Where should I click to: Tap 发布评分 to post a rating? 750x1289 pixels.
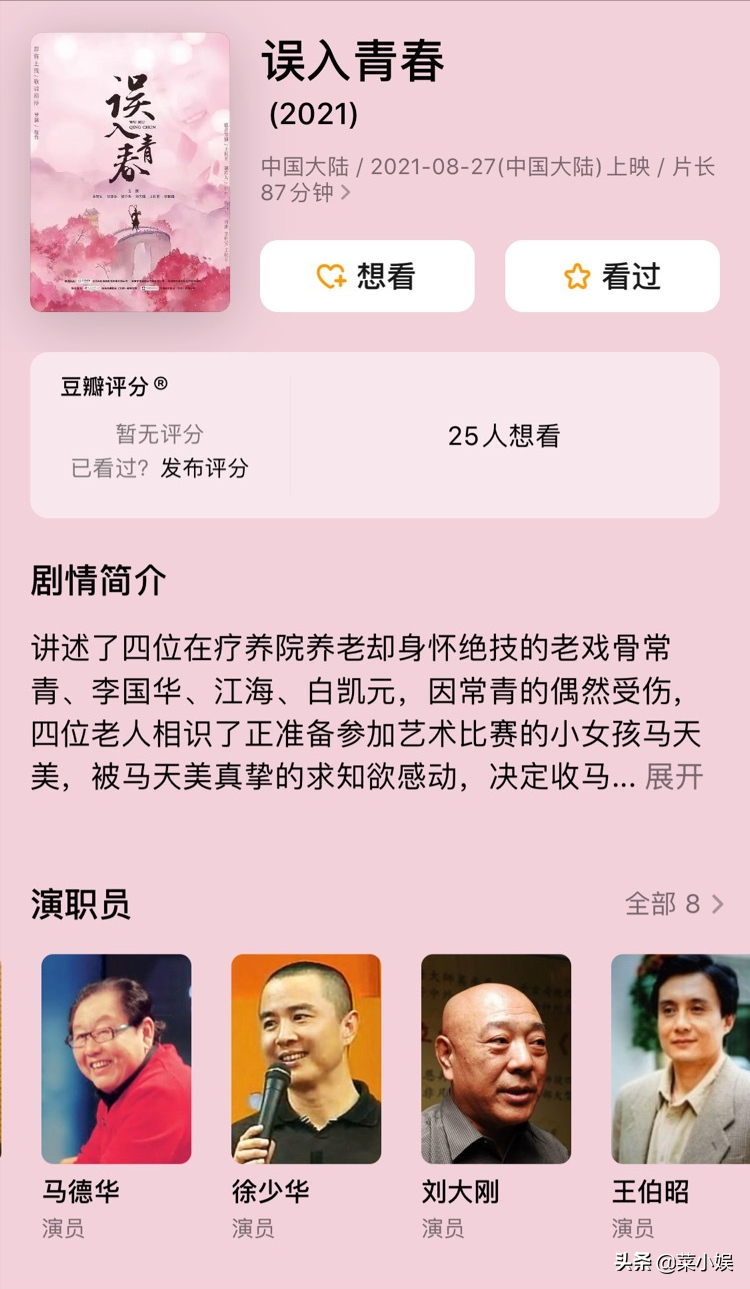204,468
